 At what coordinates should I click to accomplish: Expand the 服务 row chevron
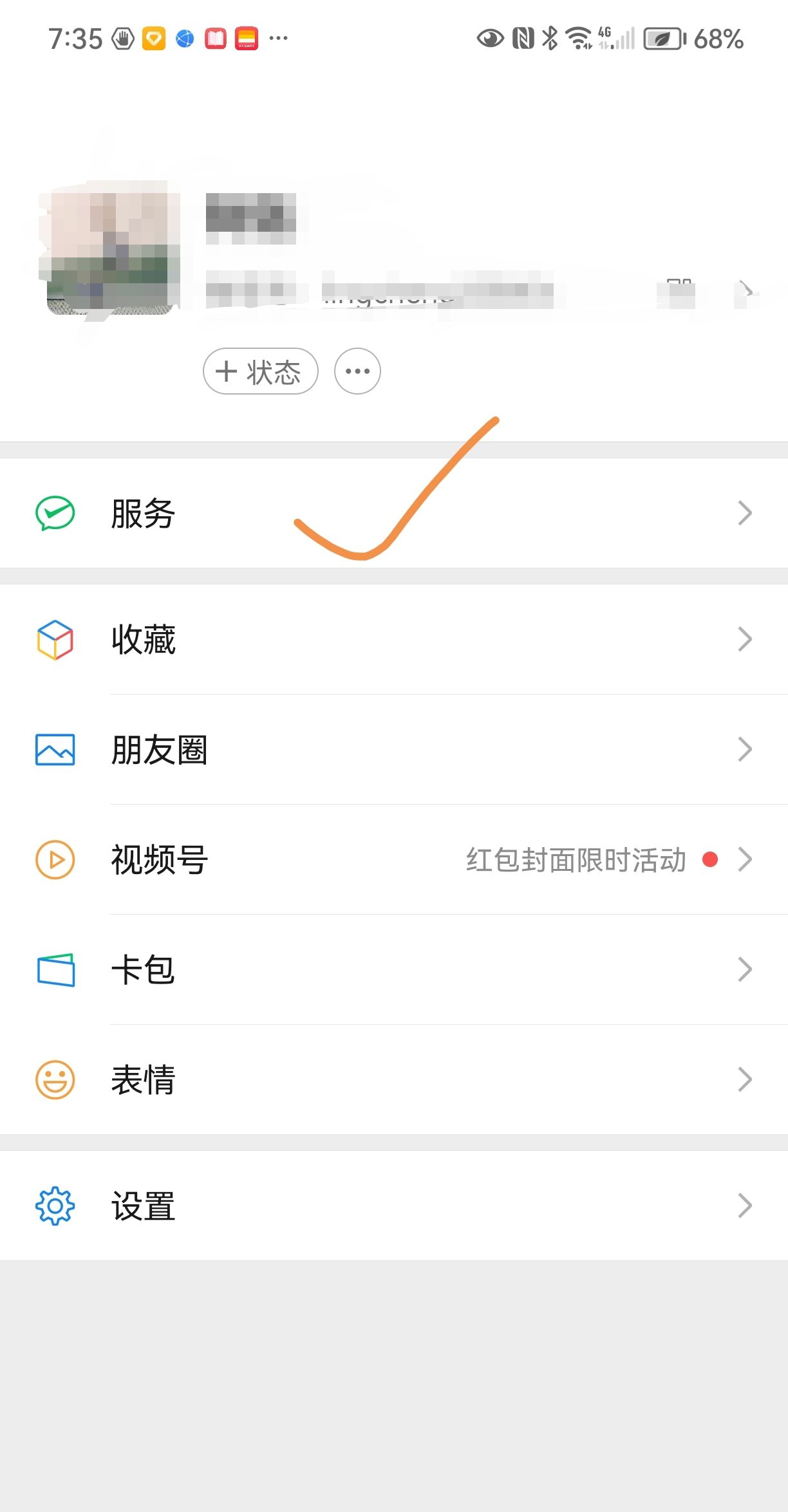[x=745, y=513]
